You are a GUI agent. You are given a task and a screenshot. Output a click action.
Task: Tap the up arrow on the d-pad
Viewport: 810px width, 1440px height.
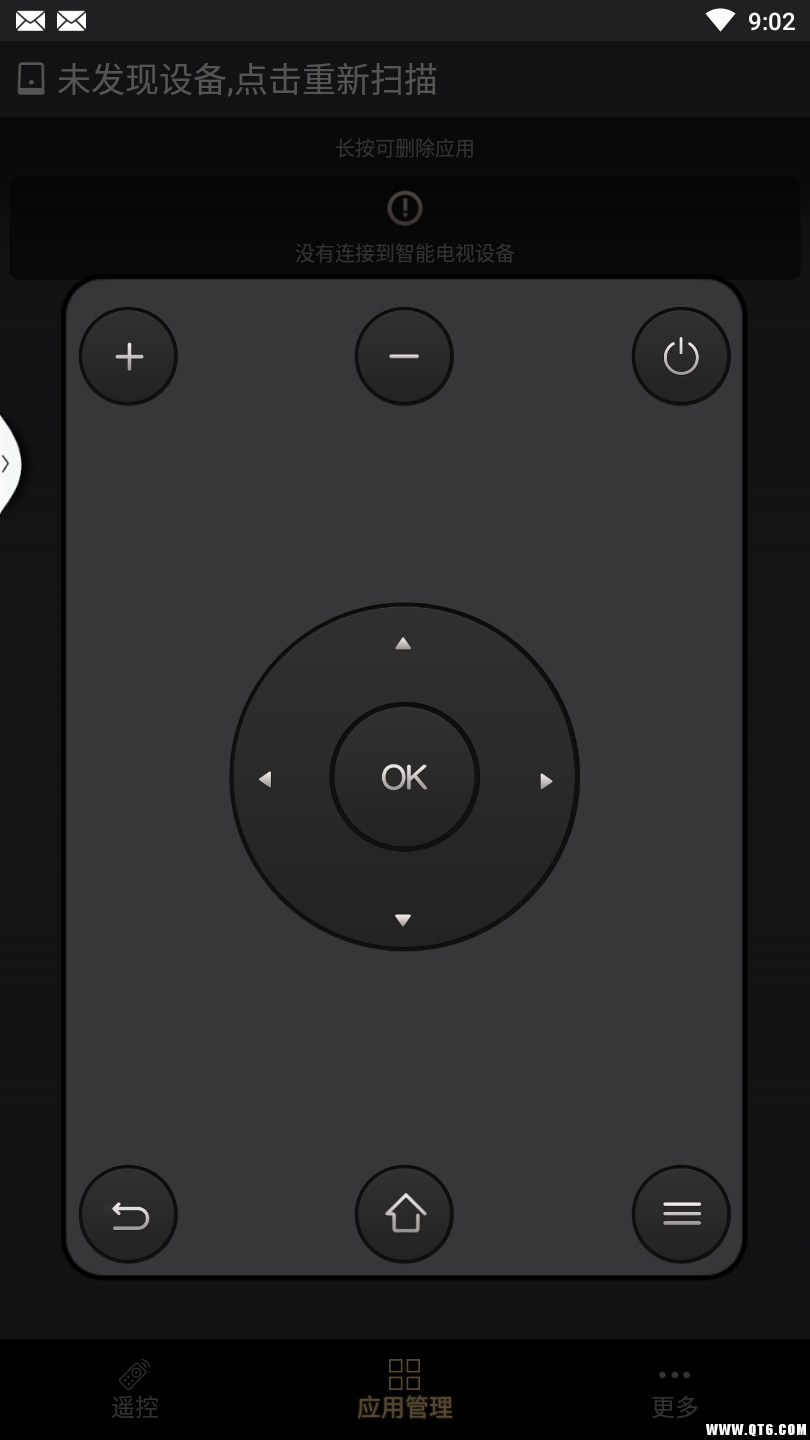pyautogui.click(x=403, y=643)
